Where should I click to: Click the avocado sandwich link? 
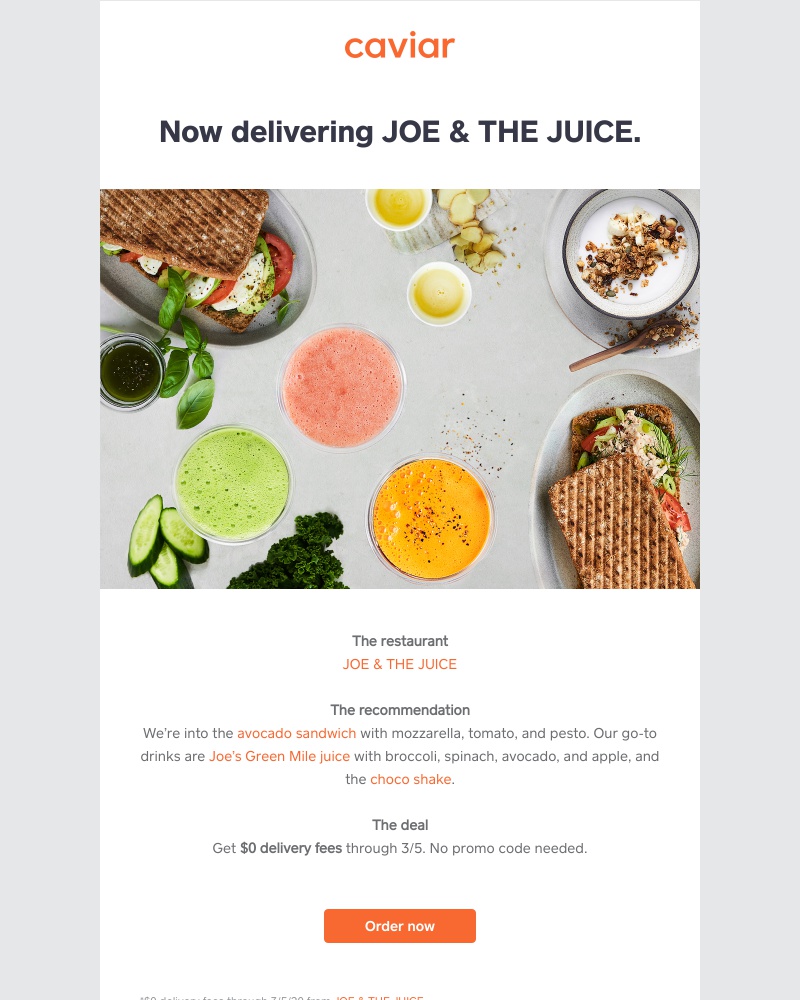click(297, 733)
